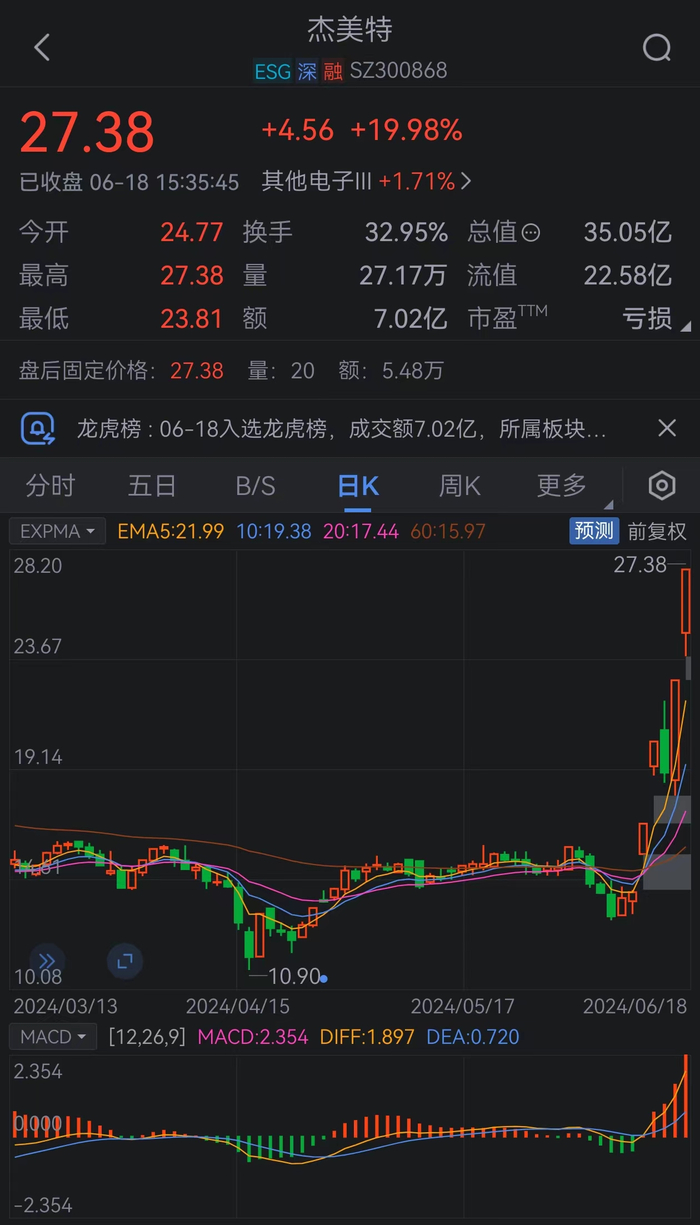Tap the 融 margin trading tag
700x1225 pixels.
pos(333,71)
